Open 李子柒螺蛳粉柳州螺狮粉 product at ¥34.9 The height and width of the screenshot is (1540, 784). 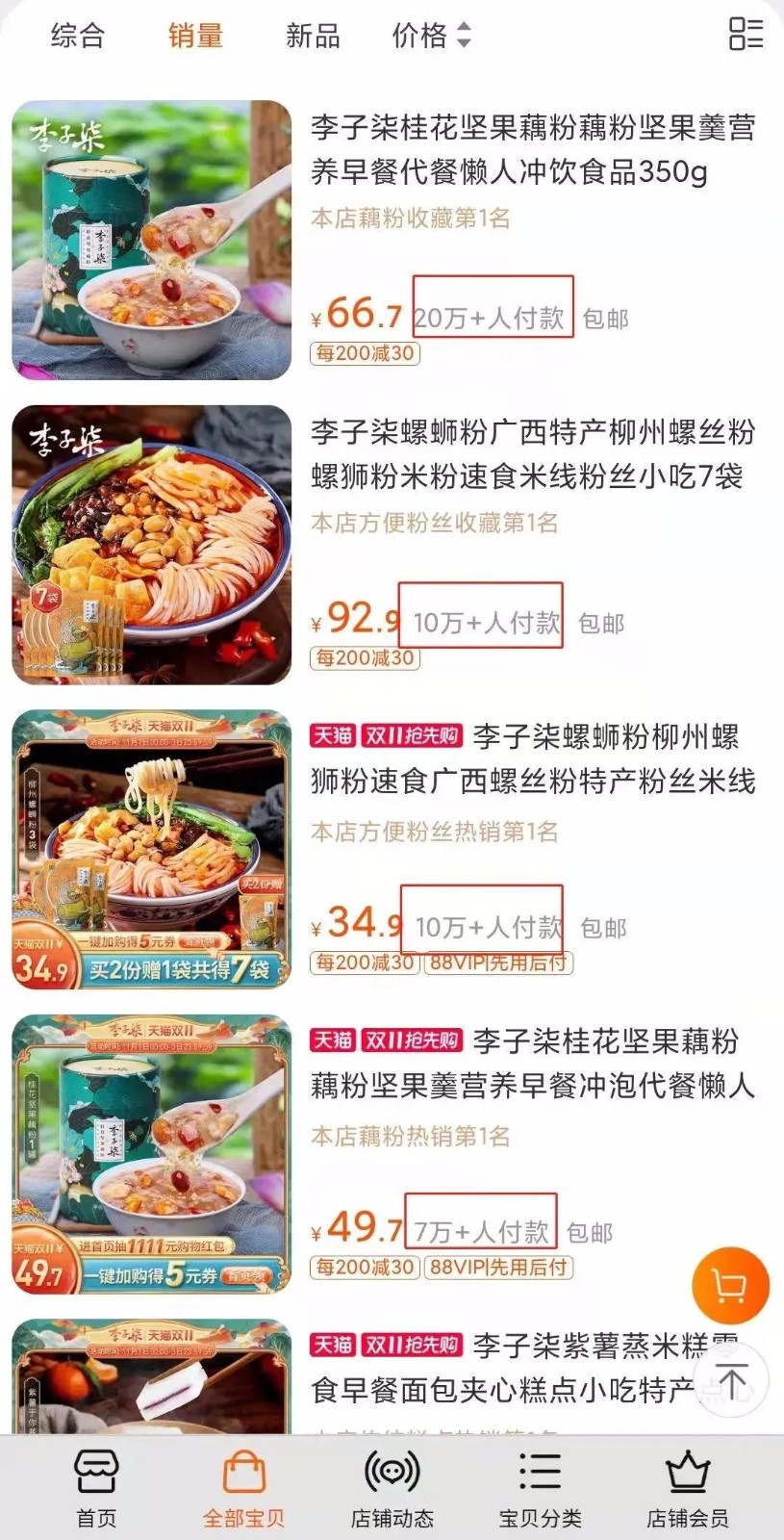(532, 760)
